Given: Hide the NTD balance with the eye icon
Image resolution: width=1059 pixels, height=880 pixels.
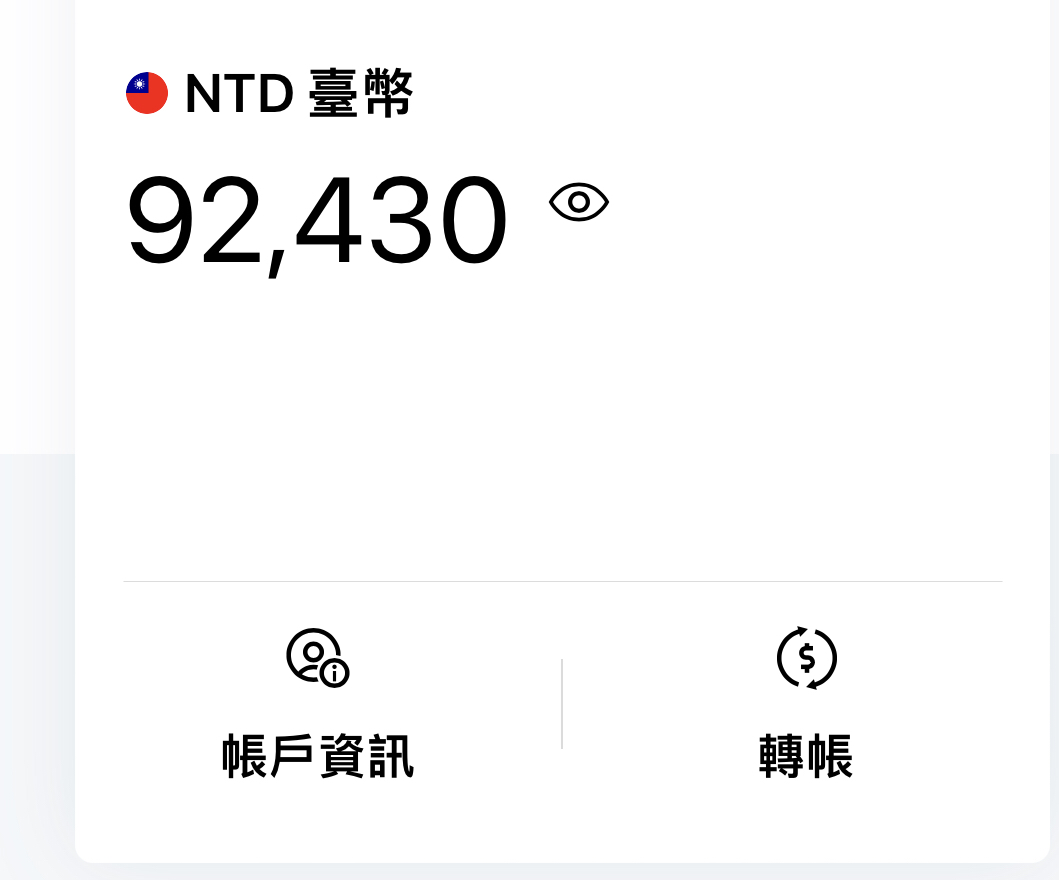Looking at the screenshot, I should tap(579, 203).
